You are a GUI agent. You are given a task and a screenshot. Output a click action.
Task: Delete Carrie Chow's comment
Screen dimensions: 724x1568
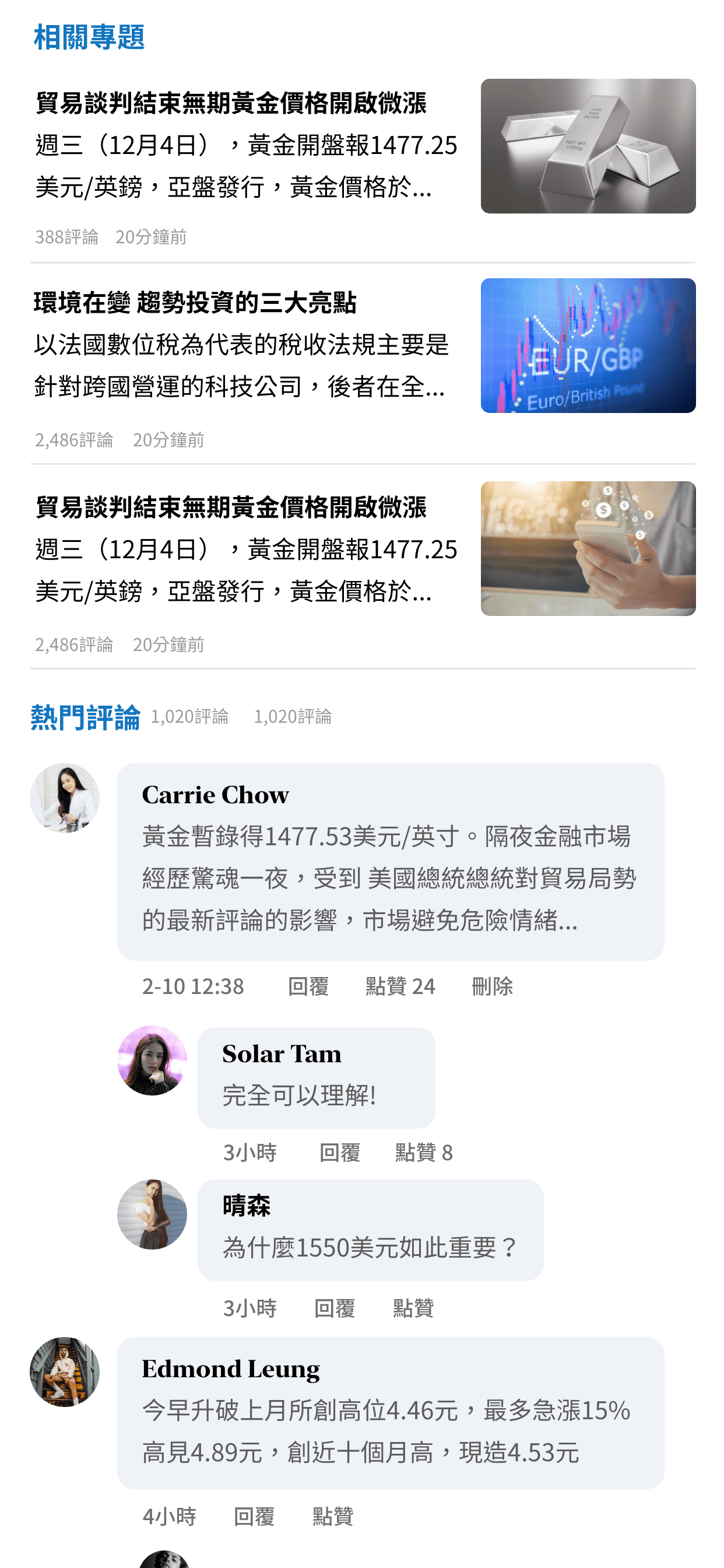491,985
